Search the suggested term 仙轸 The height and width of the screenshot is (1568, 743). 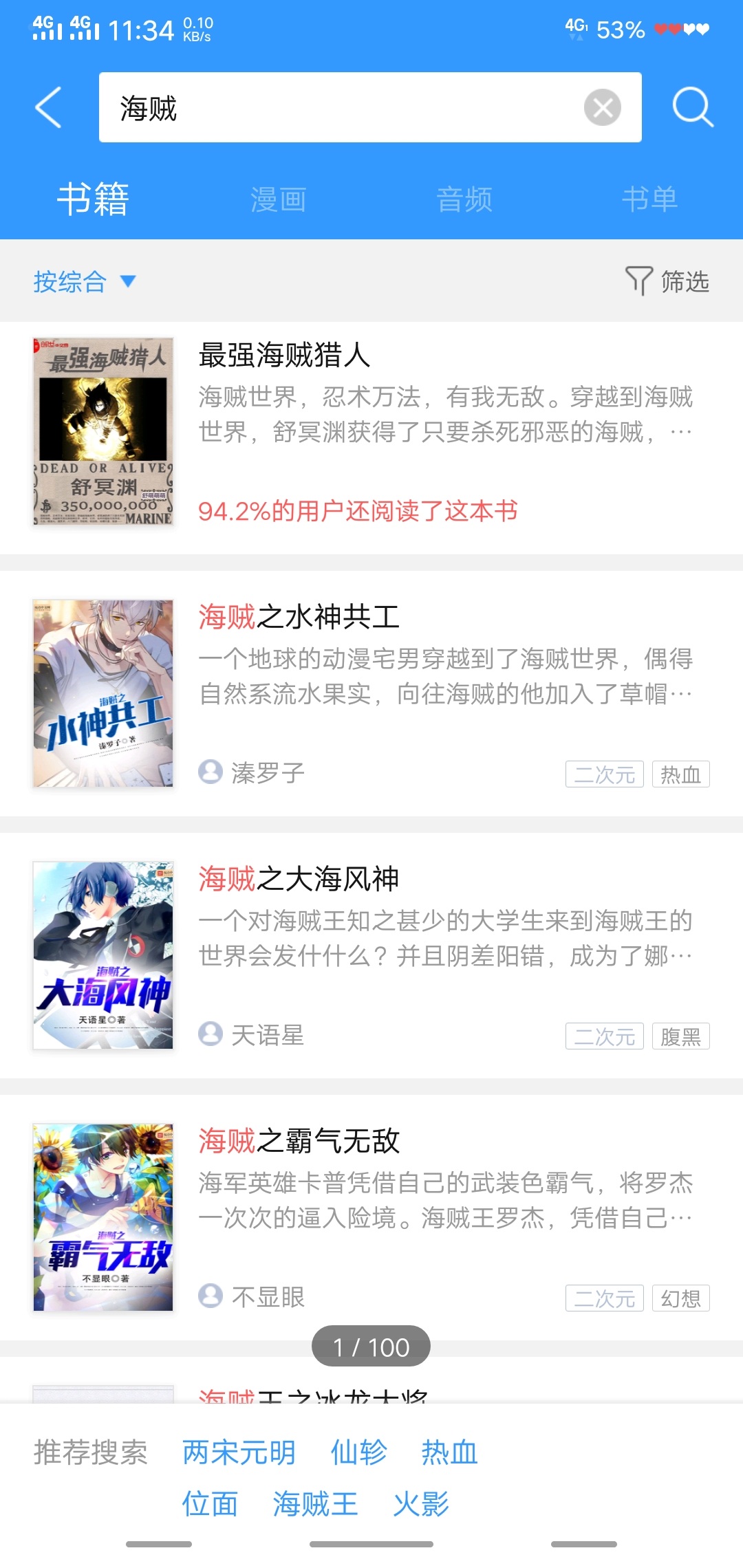coord(358,1452)
